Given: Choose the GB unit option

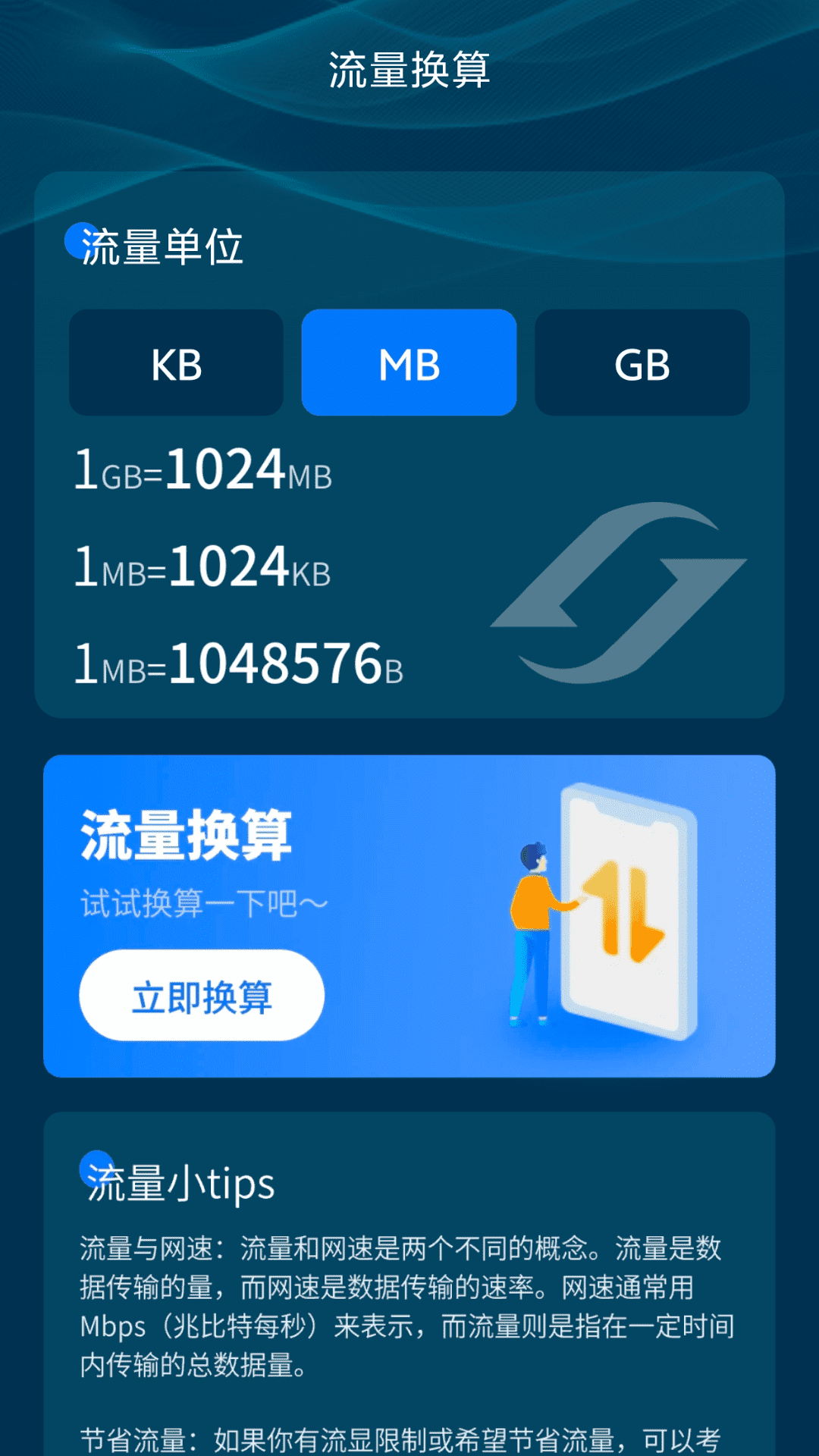Looking at the screenshot, I should [x=642, y=362].
